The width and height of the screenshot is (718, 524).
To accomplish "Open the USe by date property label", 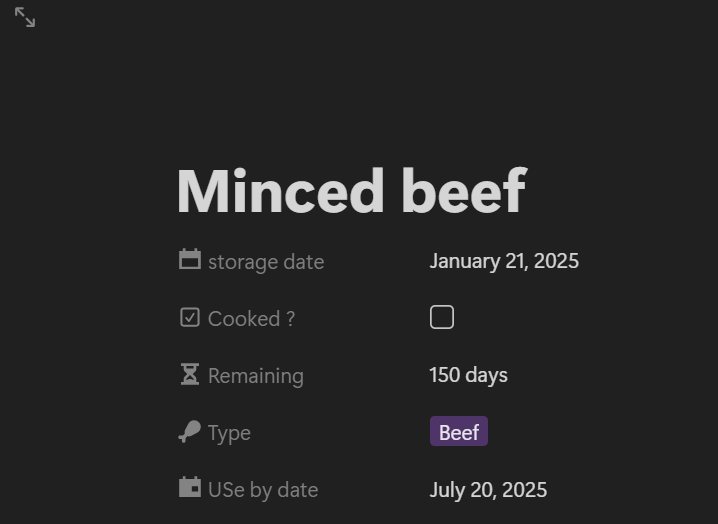I will [262, 490].
